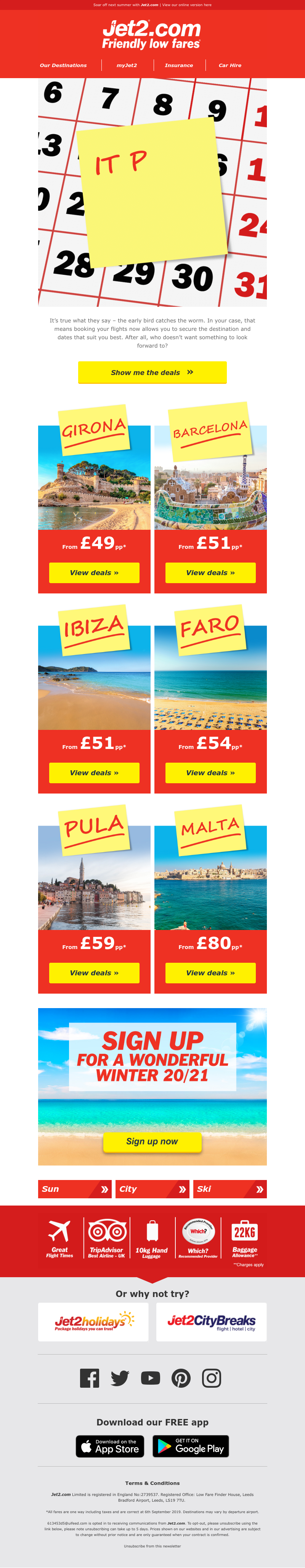Viewport: 305px width, 1568px height.
Task: Open the Sun category
Action: point(74,1189)
